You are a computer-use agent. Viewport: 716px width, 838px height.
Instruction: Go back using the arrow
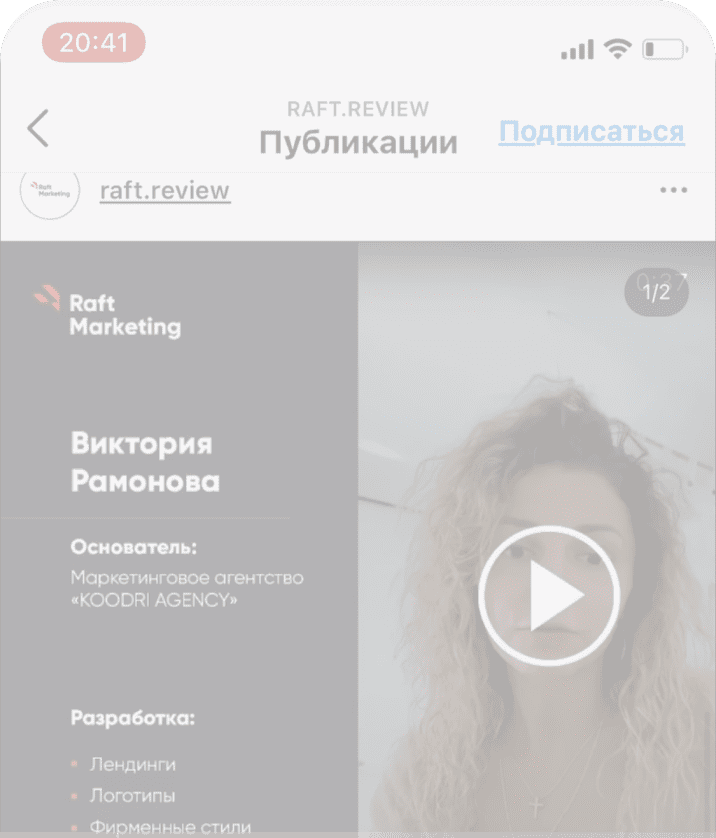(38, 129)
